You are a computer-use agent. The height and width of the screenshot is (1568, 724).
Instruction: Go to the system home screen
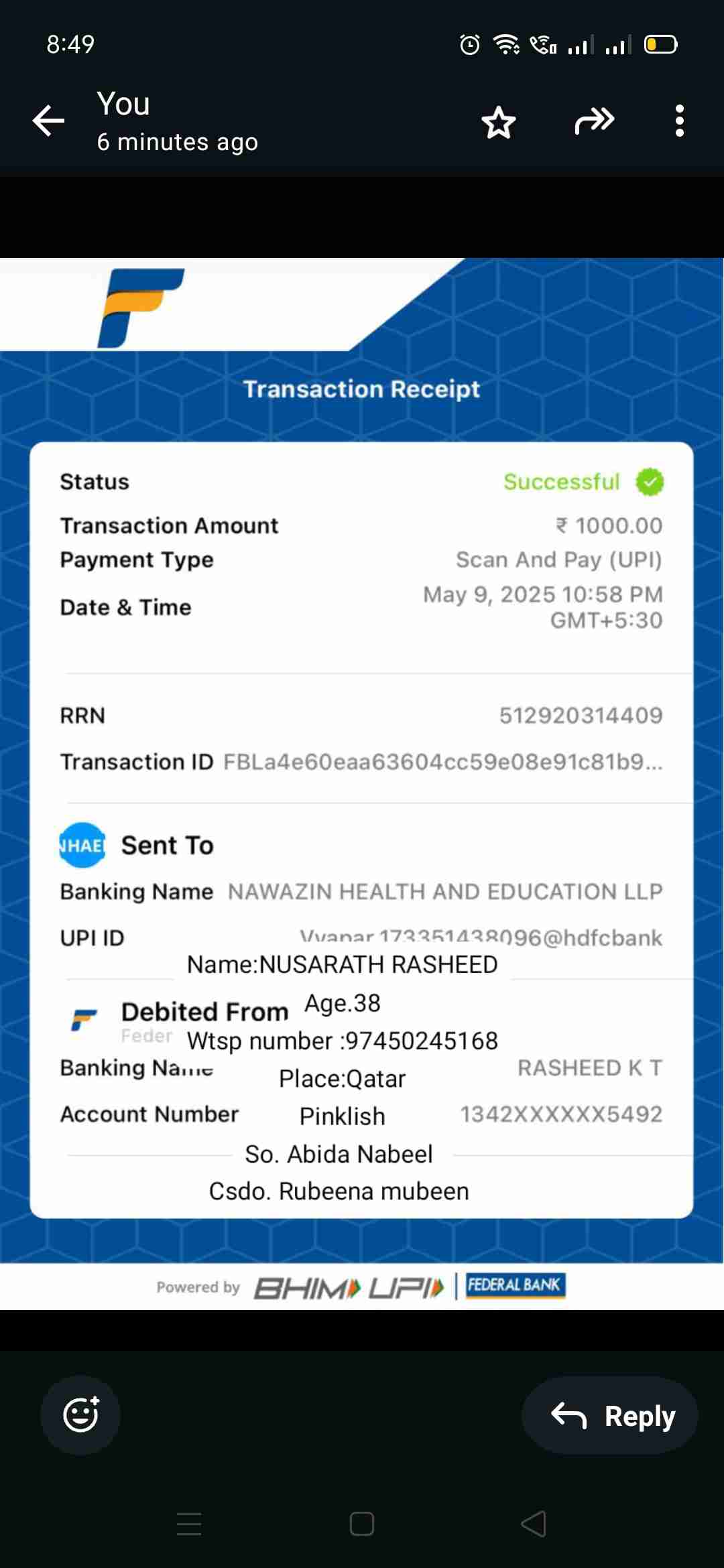click(x=361, y=1524)
